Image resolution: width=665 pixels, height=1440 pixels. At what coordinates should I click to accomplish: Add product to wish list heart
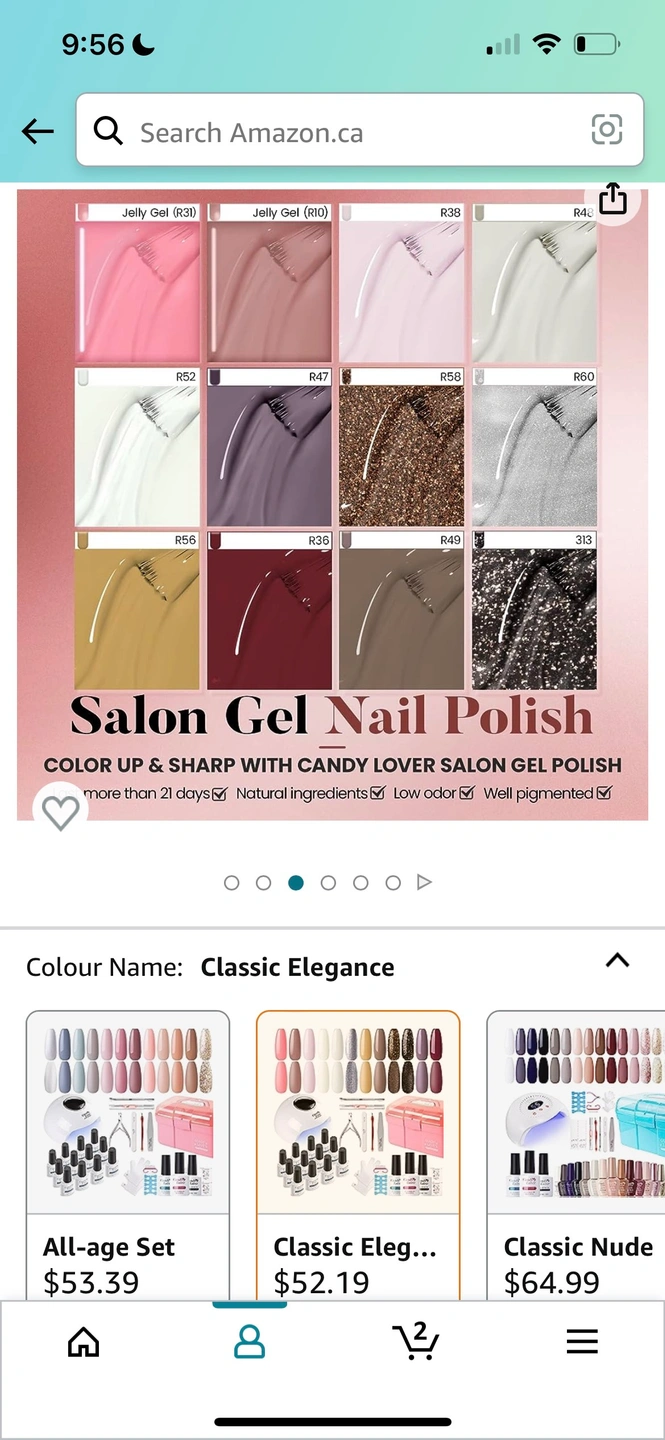click(x=60, y=811)
